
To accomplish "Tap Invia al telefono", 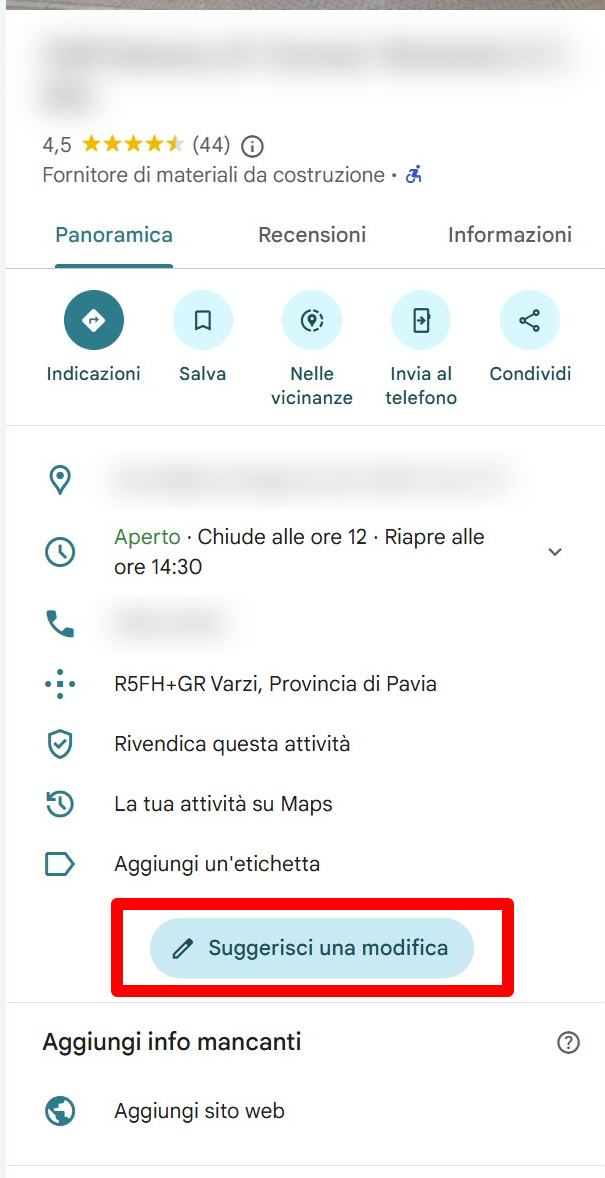I will pos(421,321).
